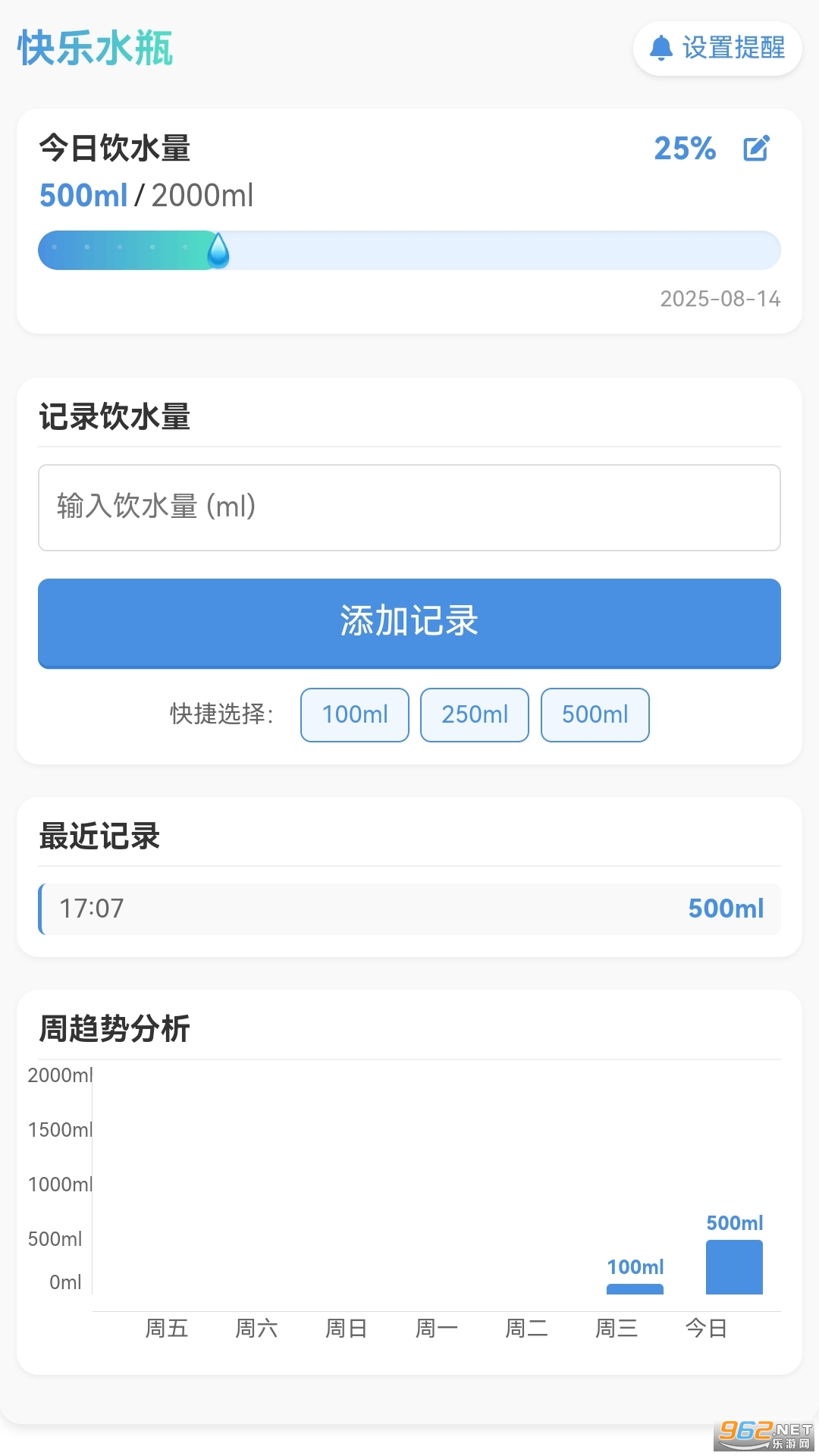
Task: Click the edit goal pencil icon
Action: tap(756, 149)
